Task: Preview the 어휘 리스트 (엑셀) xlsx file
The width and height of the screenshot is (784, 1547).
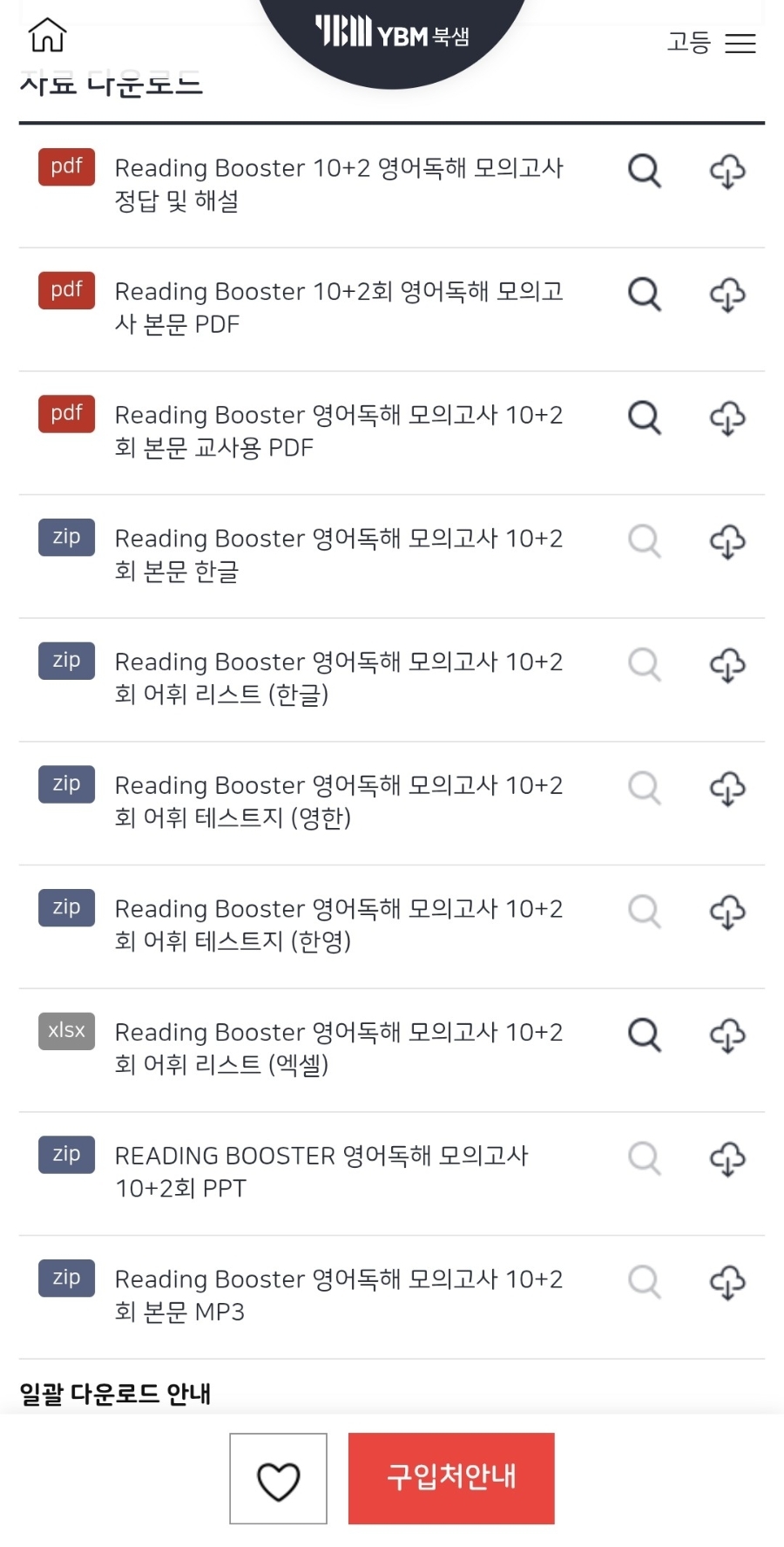Action: [x=645, y=1035]
